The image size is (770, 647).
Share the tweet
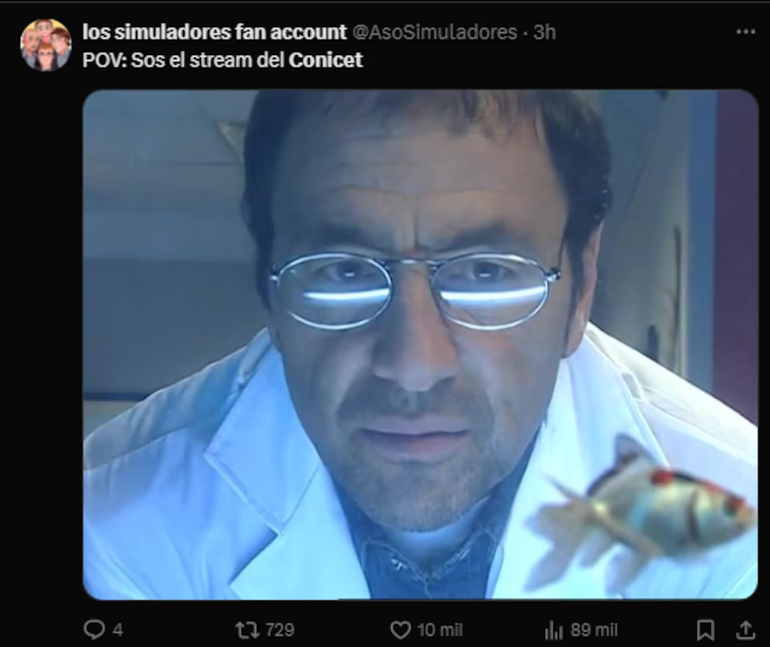click(x=745, y=629)
